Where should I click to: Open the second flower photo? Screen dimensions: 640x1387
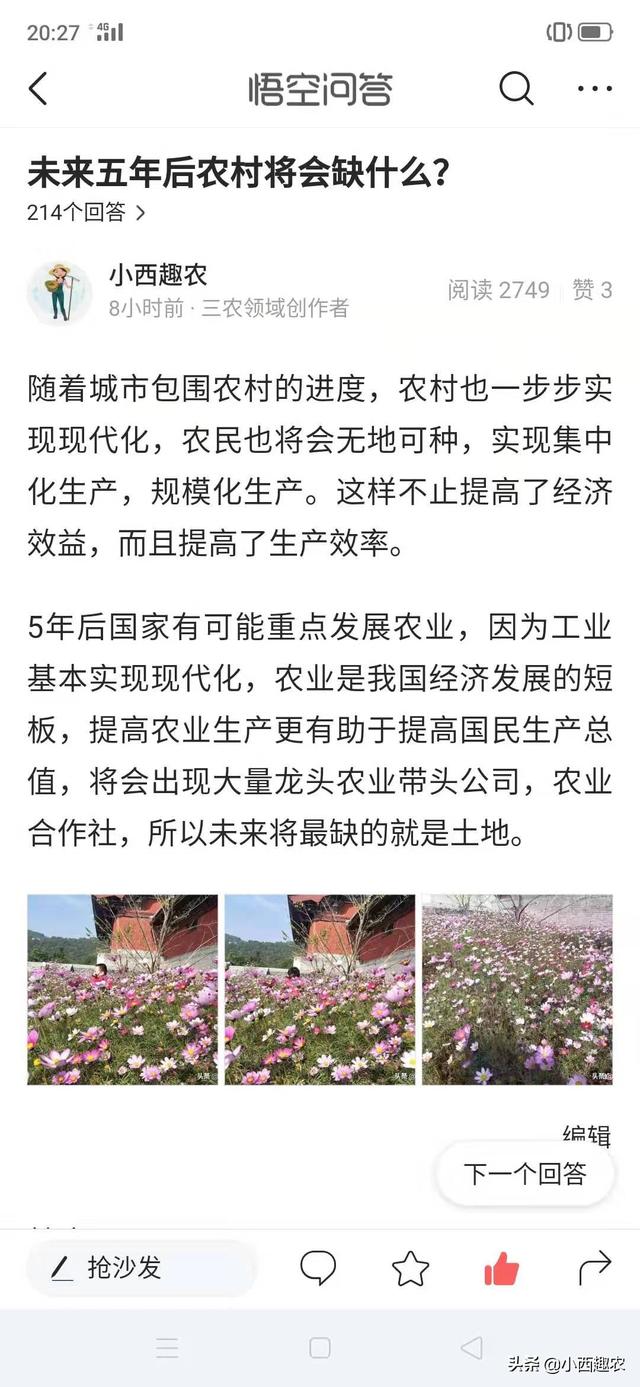(320, 989)
